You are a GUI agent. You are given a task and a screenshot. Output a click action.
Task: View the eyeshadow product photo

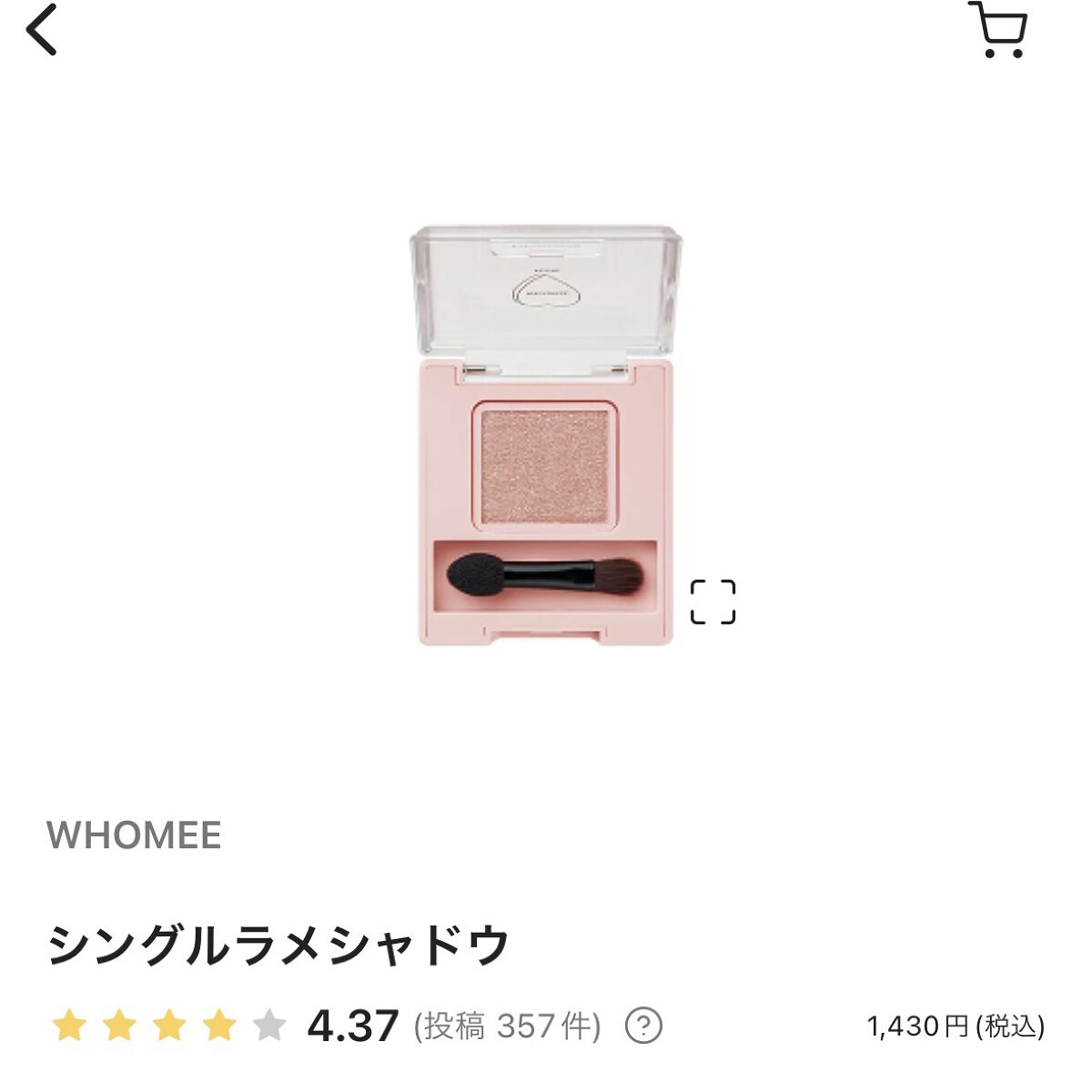[x=545, y=437]
